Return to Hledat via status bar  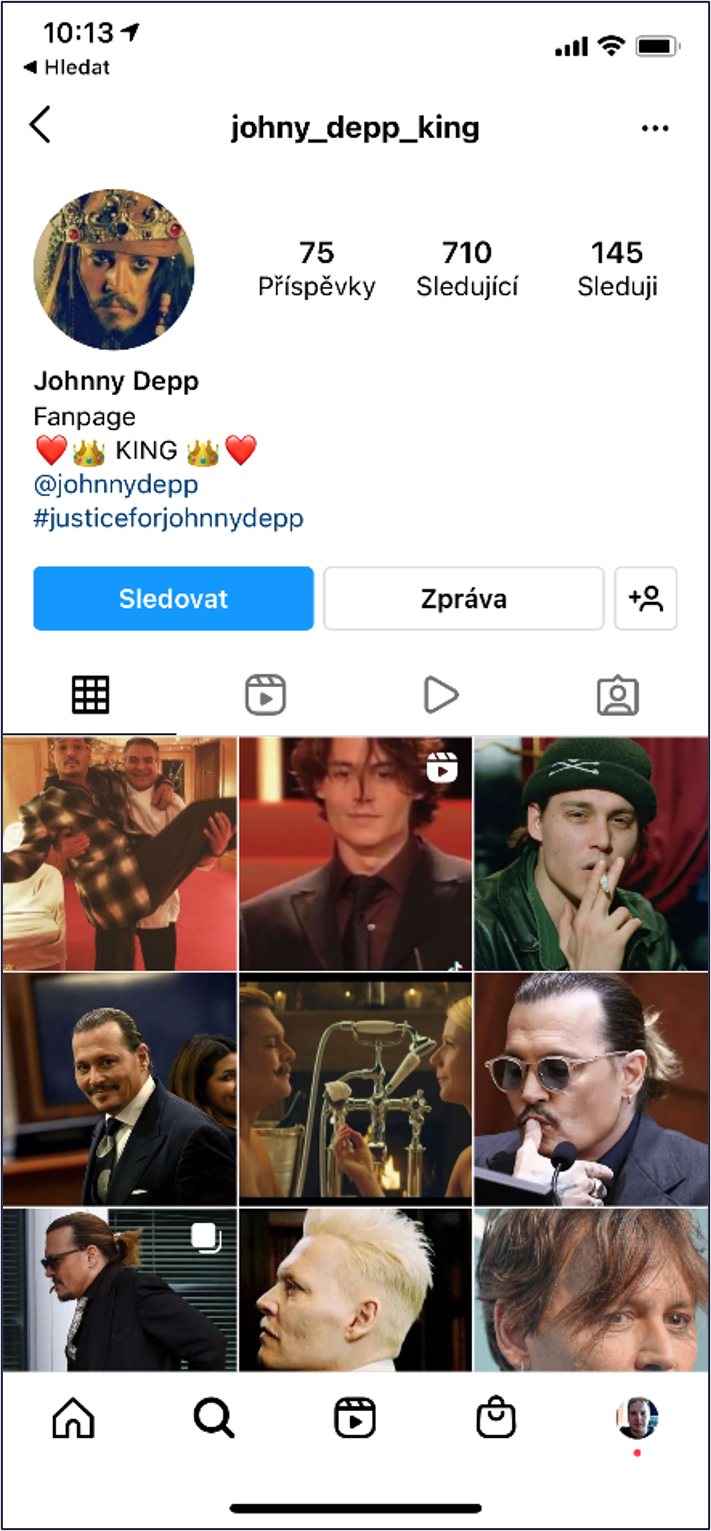click(68, 67)
